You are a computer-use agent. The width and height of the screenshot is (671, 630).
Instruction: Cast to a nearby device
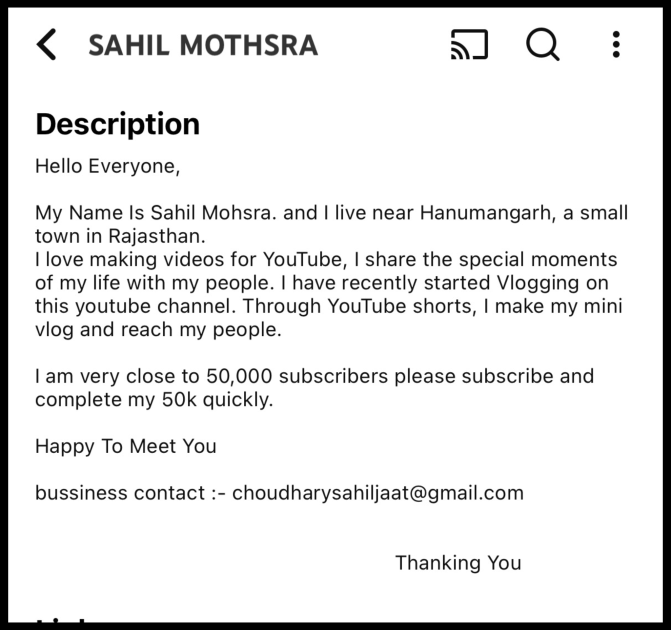(469, 45)
